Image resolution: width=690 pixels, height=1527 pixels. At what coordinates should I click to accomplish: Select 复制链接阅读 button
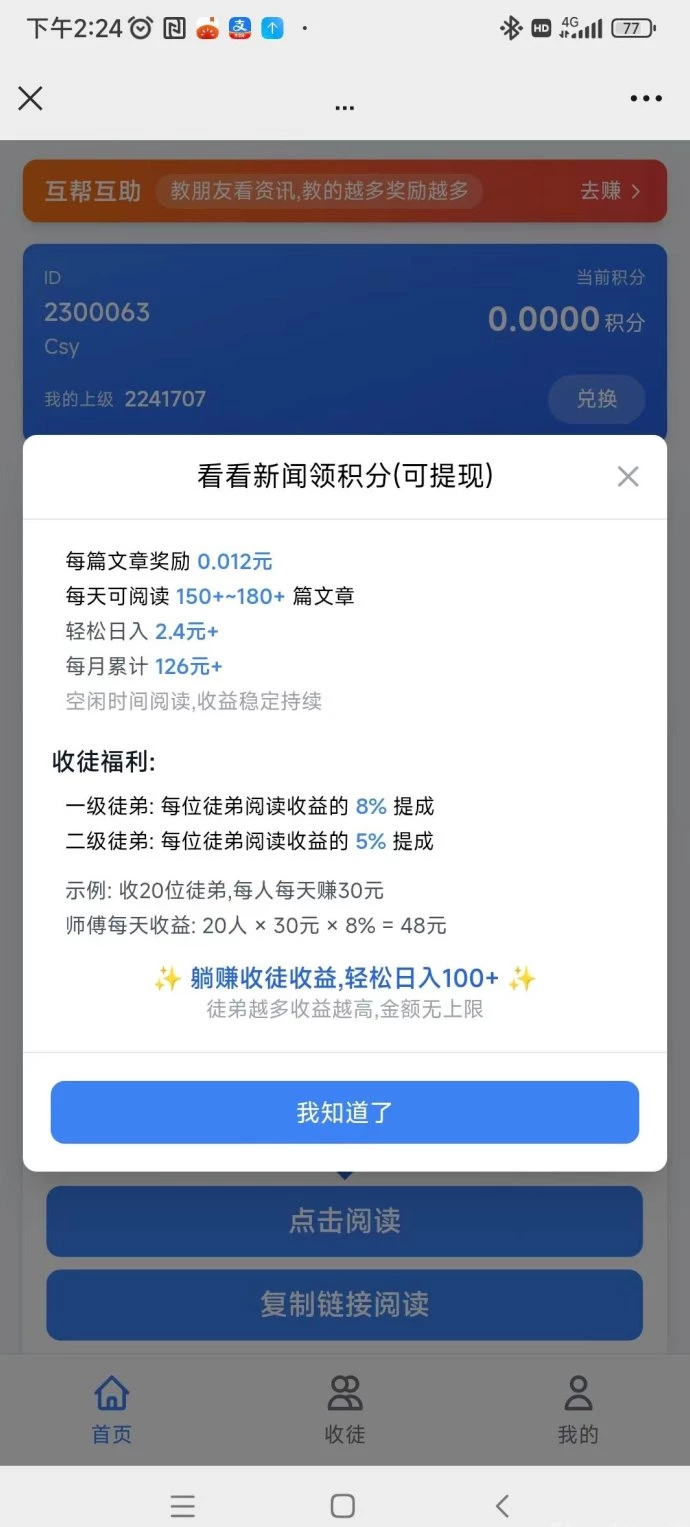coord(344,1304)
